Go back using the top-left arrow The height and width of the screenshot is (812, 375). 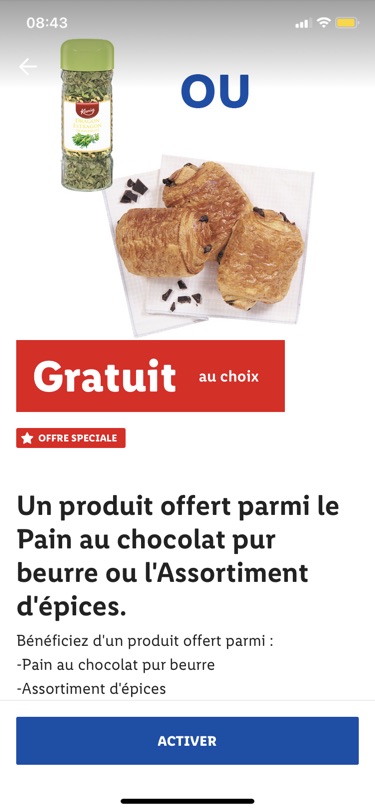pos(27,66)
